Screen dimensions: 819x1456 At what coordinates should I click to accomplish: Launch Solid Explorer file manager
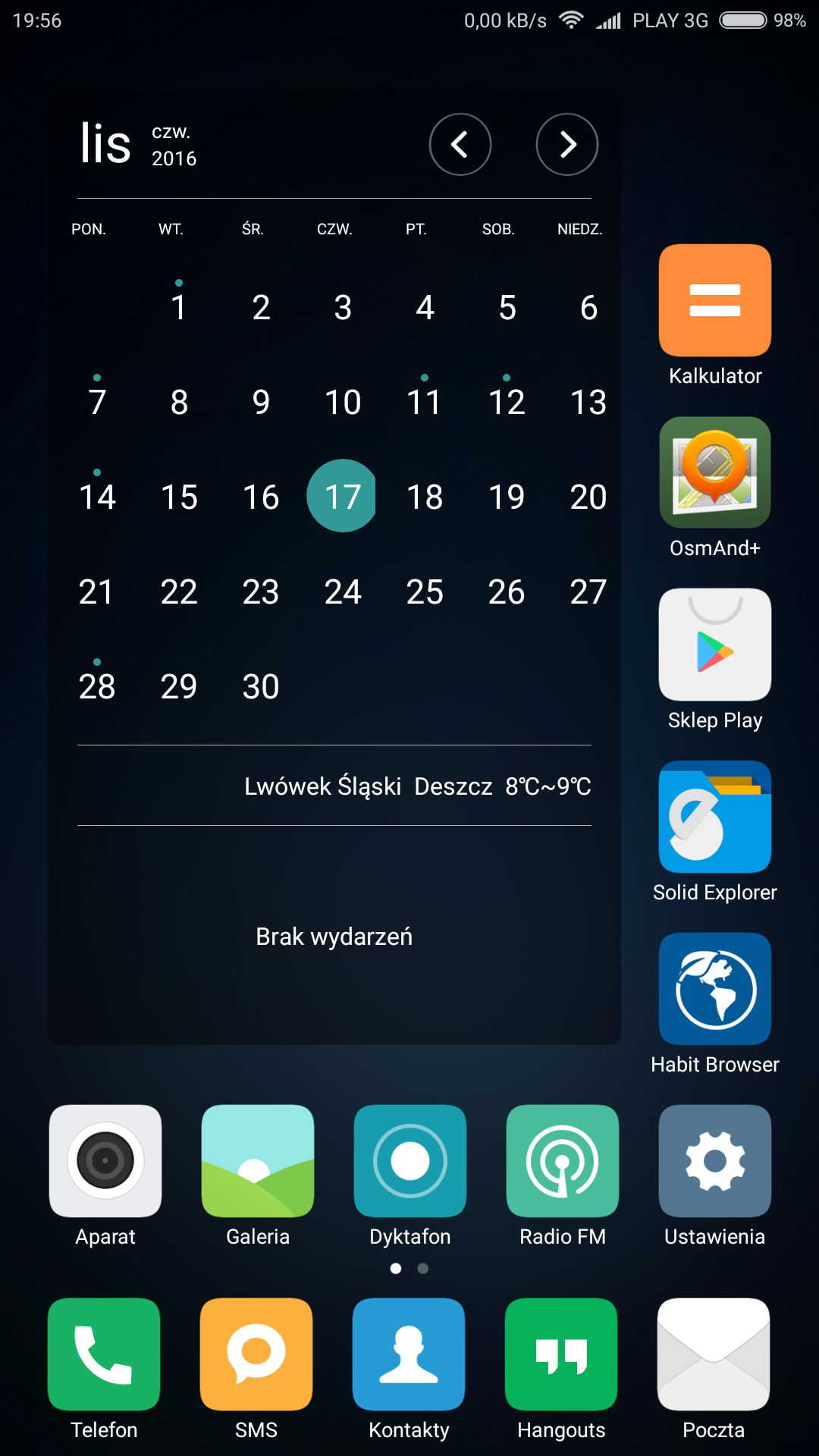[714, 817]
